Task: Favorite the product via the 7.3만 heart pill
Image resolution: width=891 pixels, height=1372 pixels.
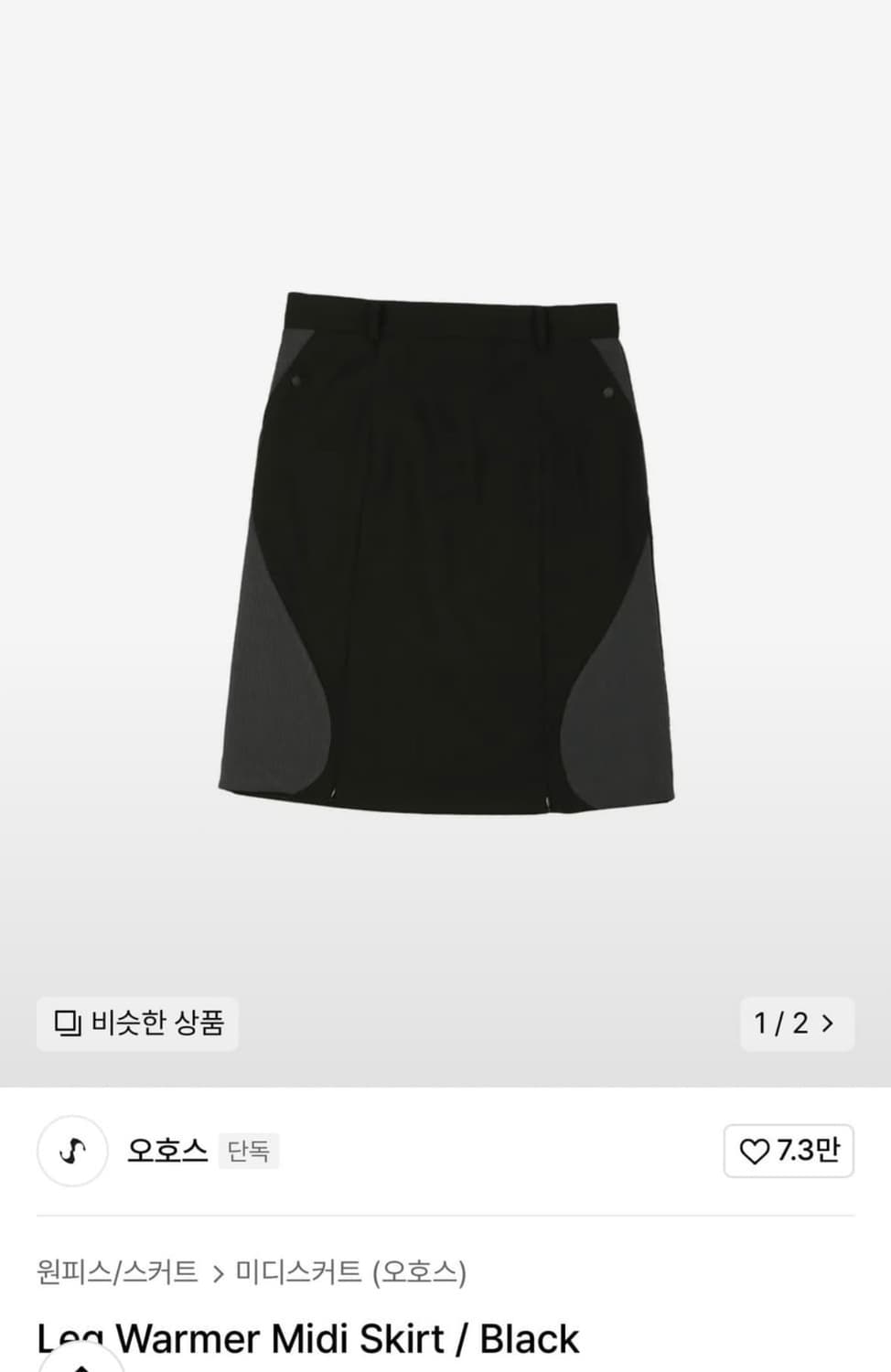Action: tap(789, 1151)
